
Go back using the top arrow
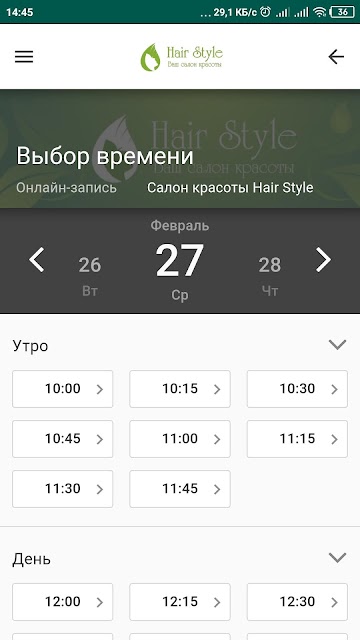pos(336,57)
